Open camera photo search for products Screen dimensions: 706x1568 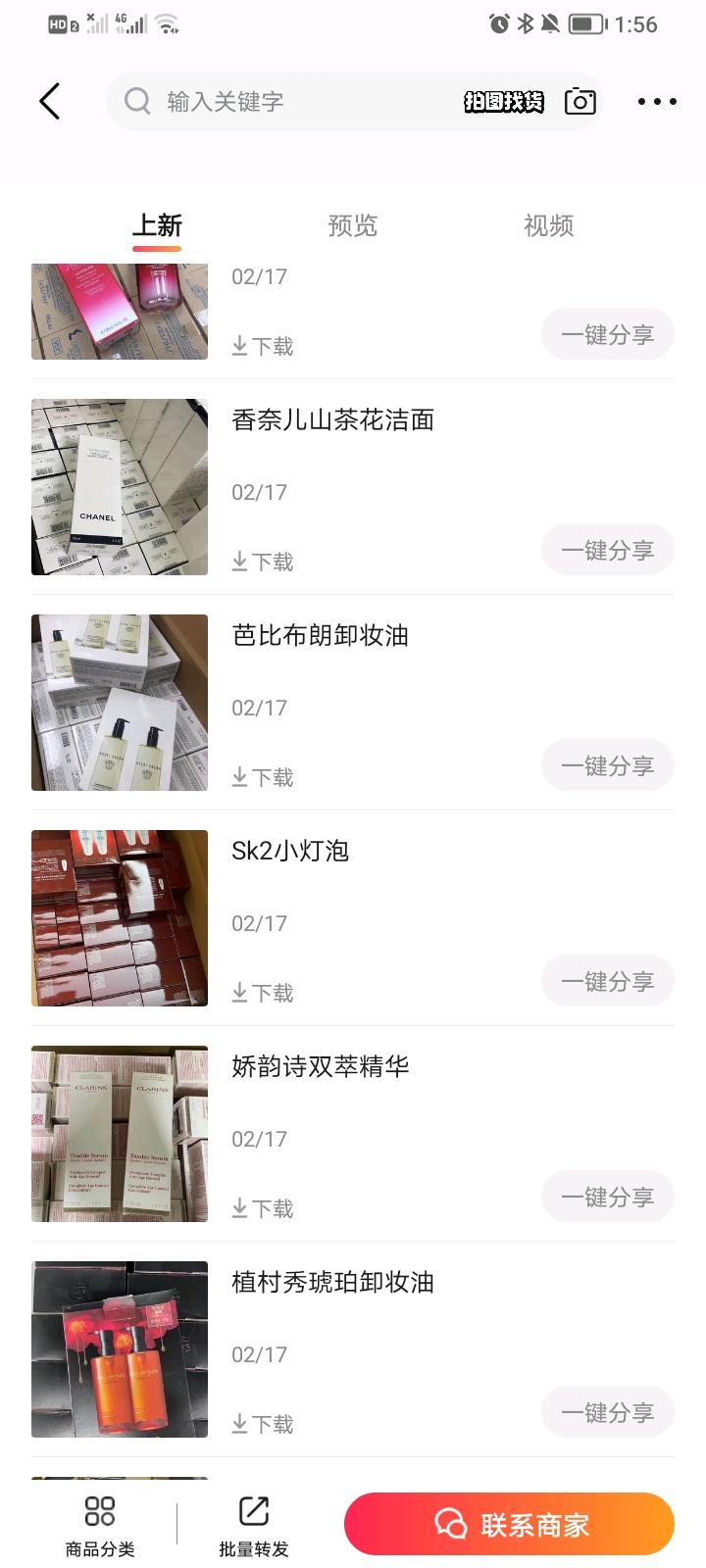580,101
